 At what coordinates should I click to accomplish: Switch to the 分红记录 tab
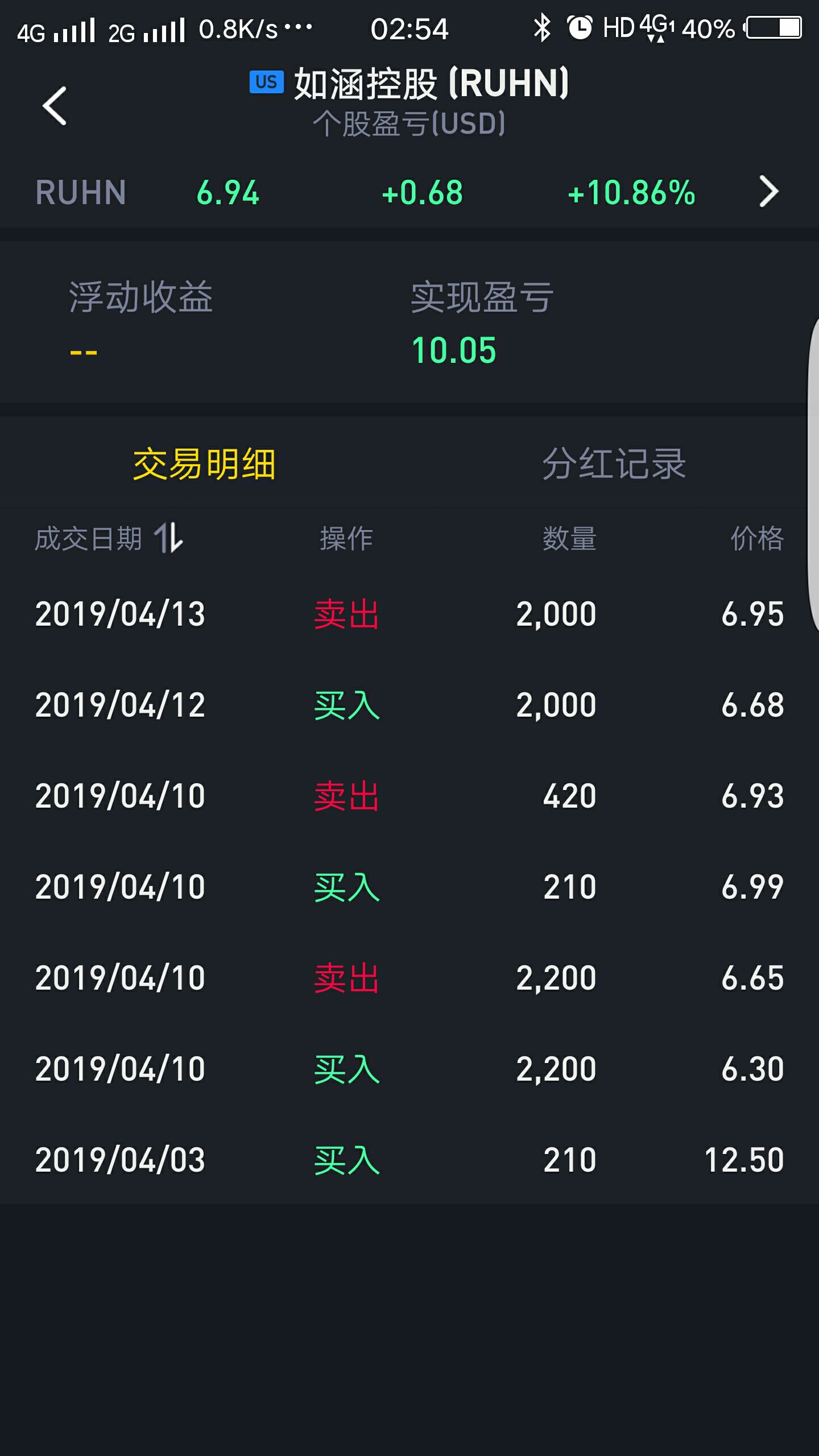click(614, 464)
